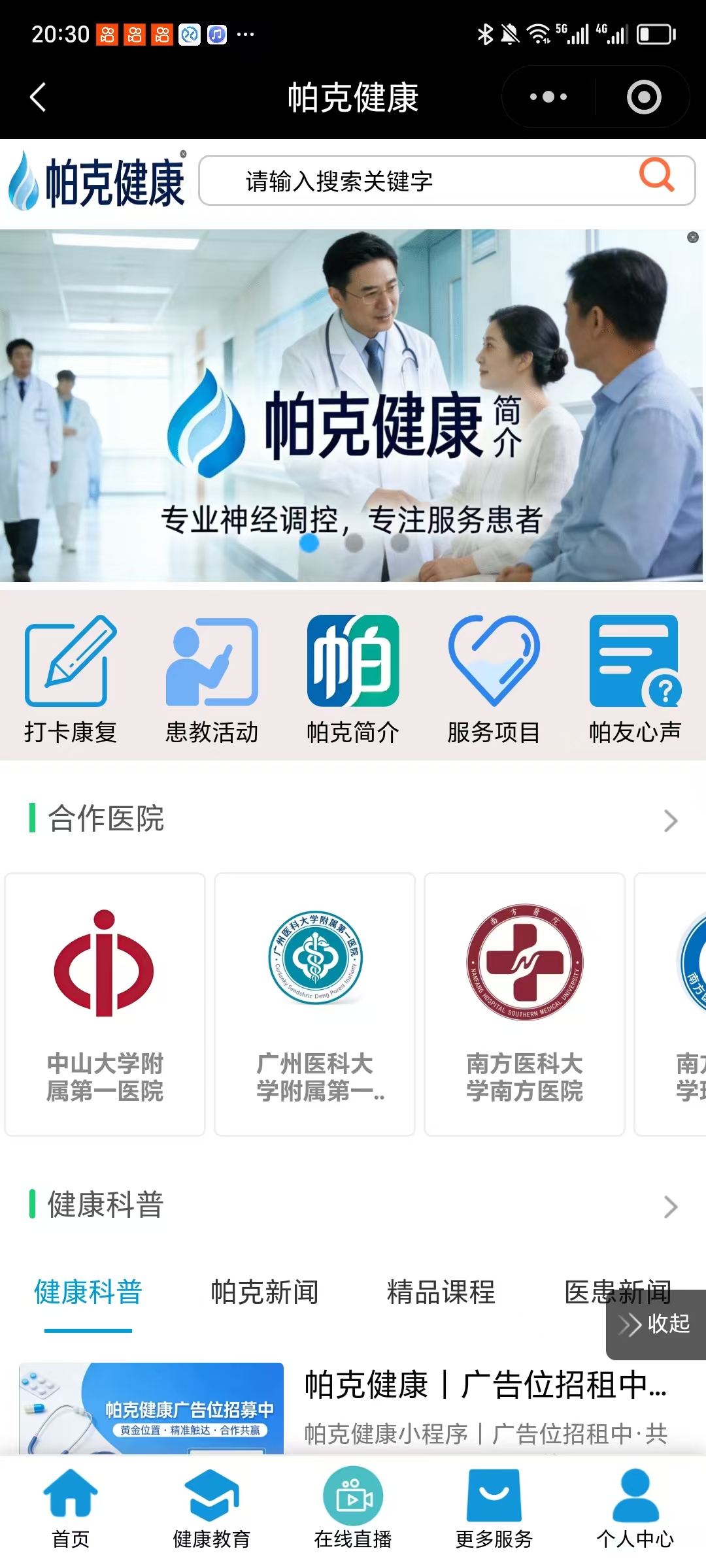Open 患教活动 section

(x=212, y=679)
